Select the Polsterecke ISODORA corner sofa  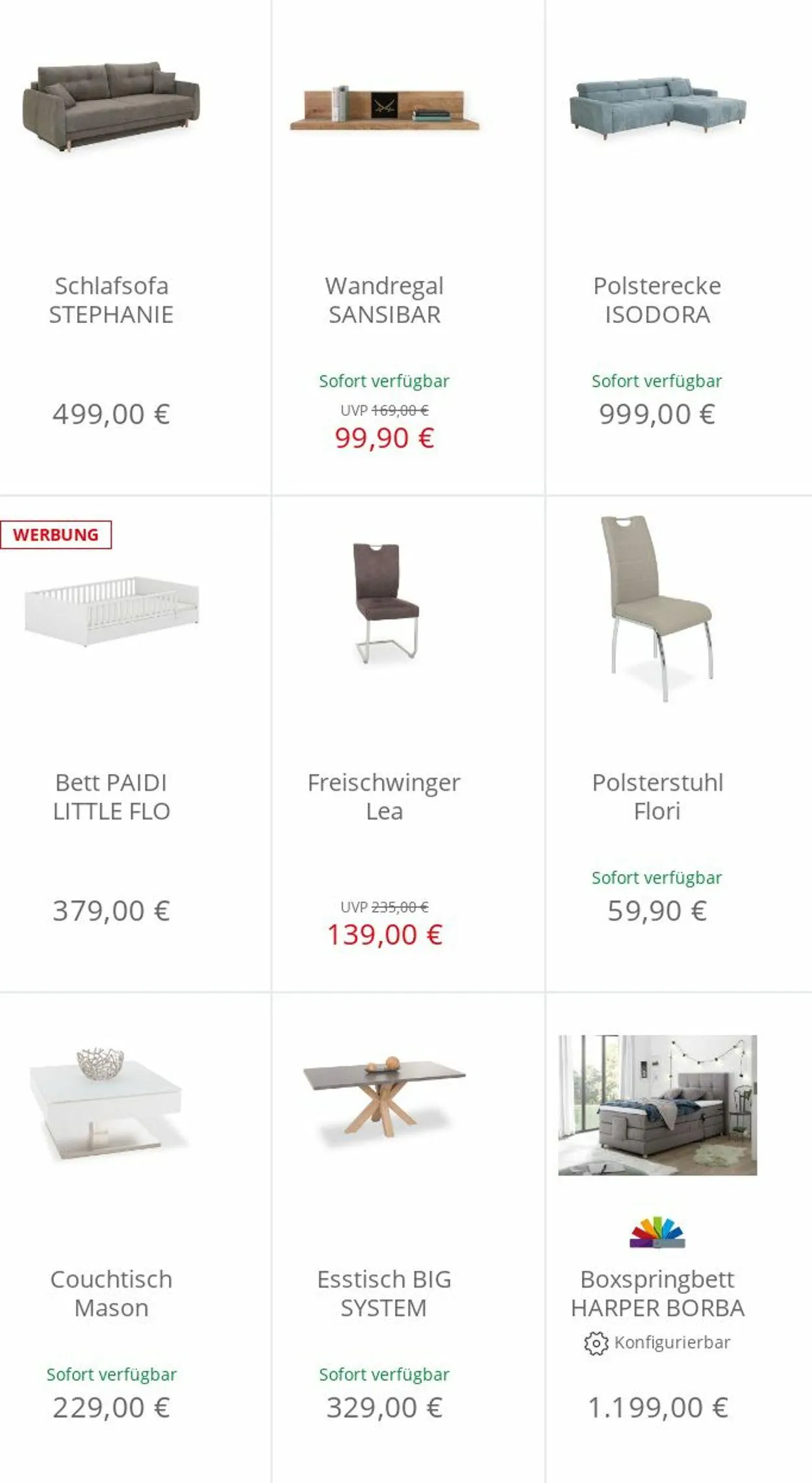click(x=657, y=300)
